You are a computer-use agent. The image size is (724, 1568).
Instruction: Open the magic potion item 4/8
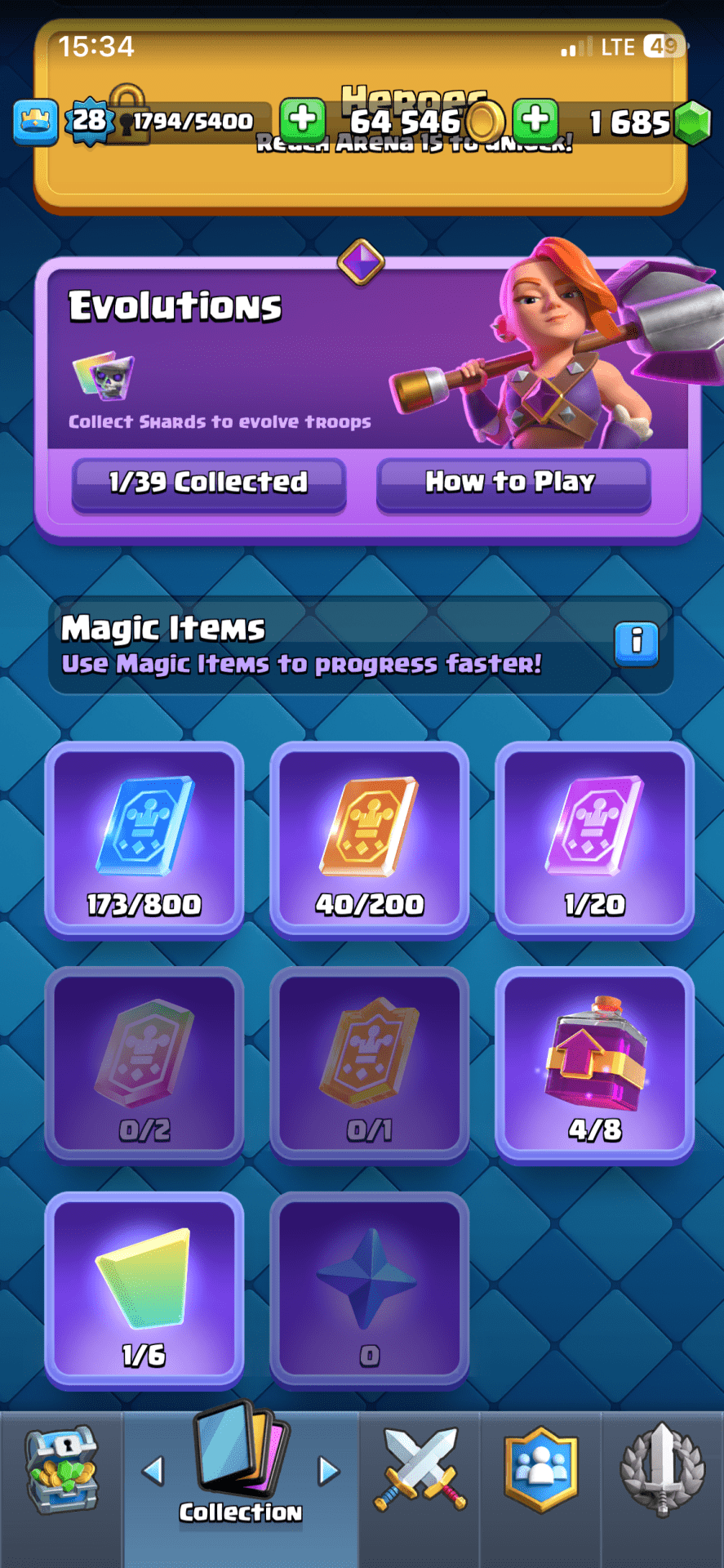click(594, 1065)
